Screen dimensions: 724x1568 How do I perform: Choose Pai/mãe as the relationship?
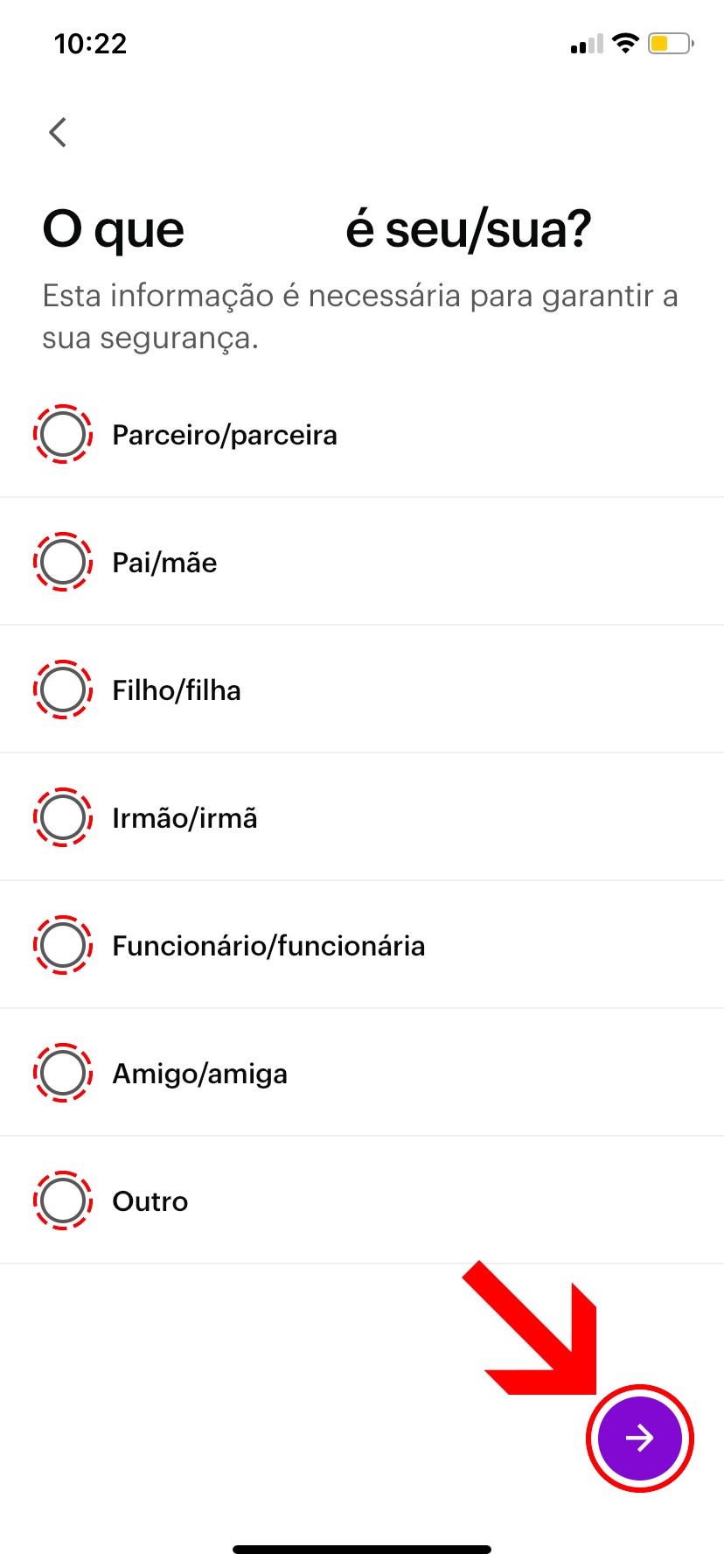pos(63,562)
